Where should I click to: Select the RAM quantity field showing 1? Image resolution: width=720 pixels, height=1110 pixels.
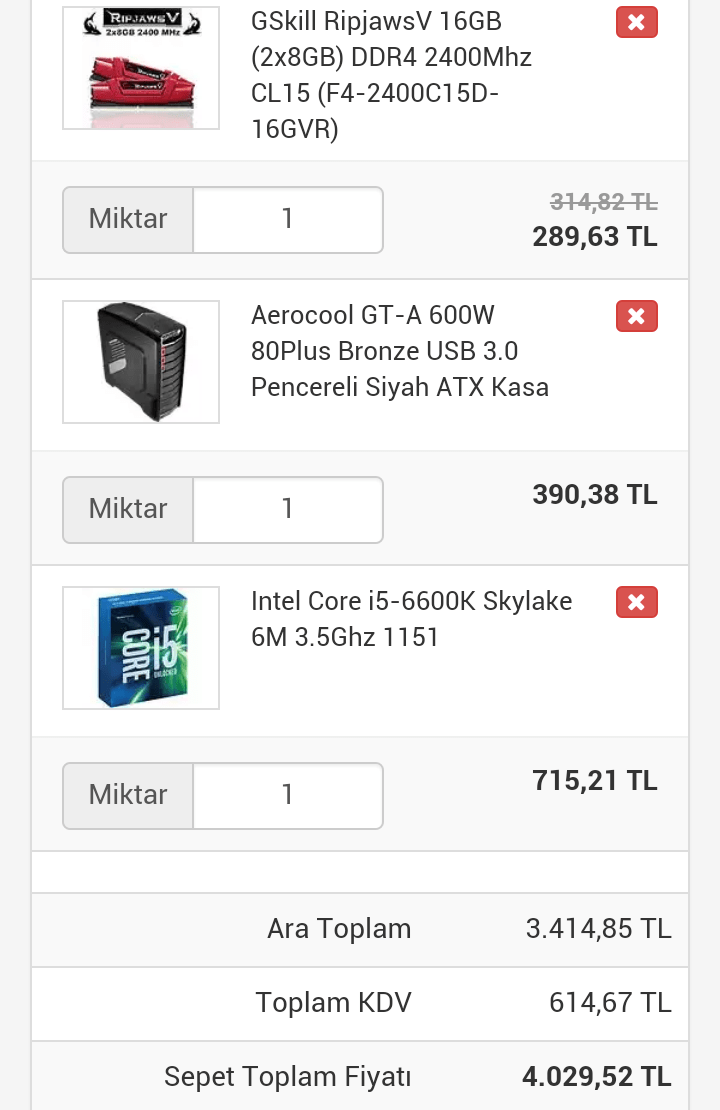pyautogui.click(x=288, y=219)
